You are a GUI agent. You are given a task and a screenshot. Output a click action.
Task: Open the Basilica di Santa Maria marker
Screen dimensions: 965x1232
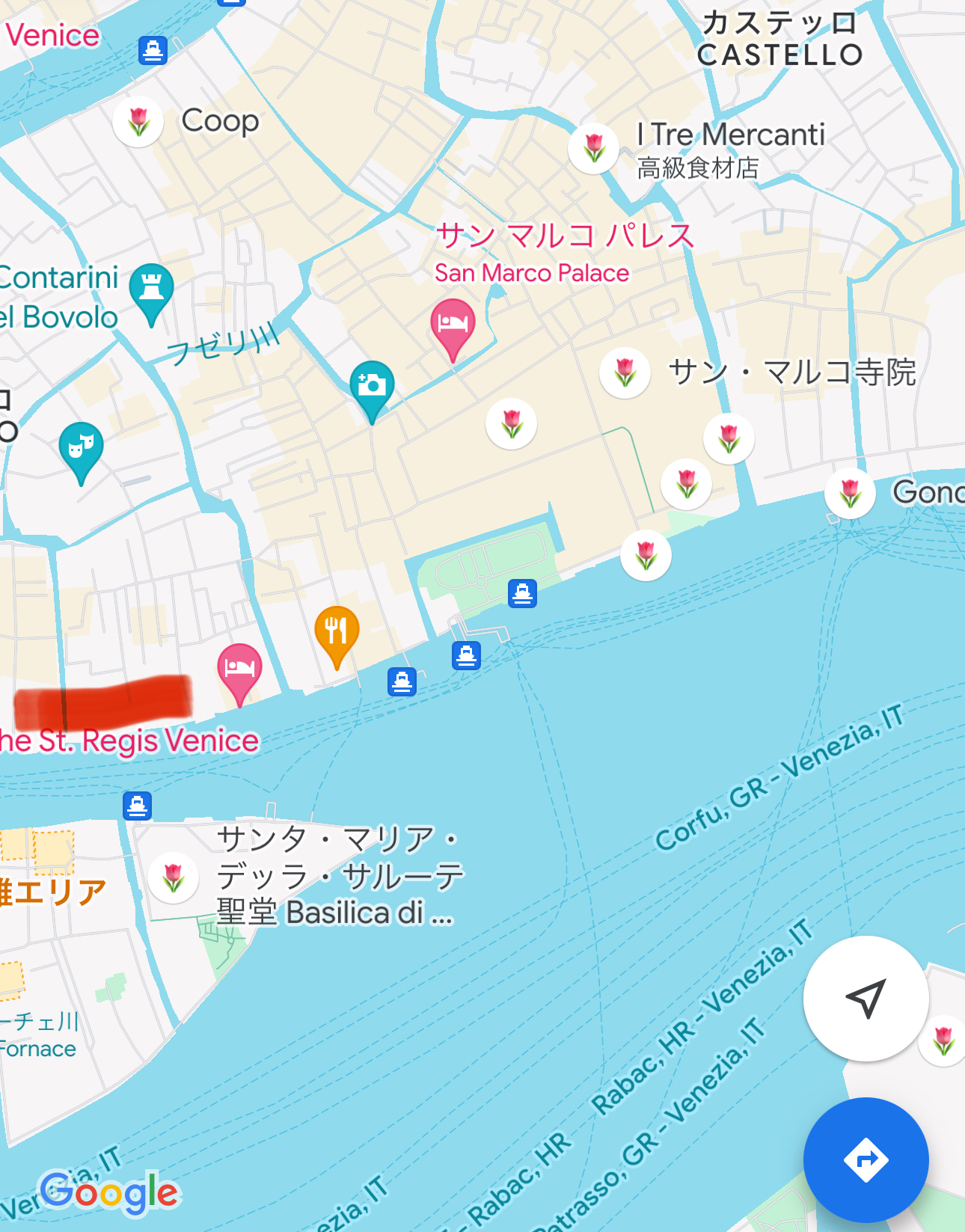tap(174, 877)
